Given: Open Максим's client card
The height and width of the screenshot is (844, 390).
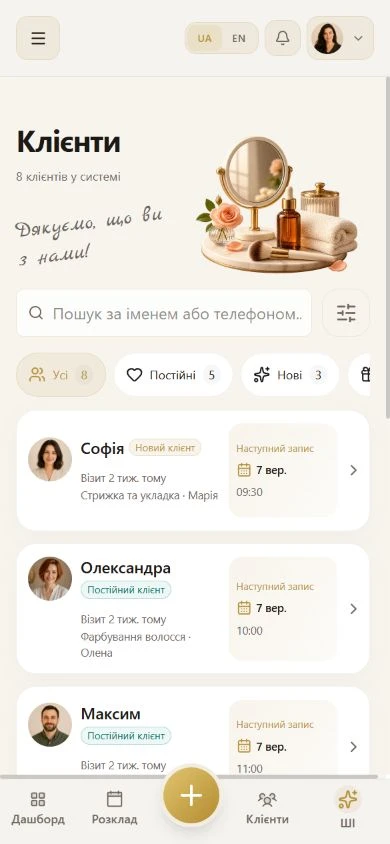Looking at the screenshot, I should [193, 732].
